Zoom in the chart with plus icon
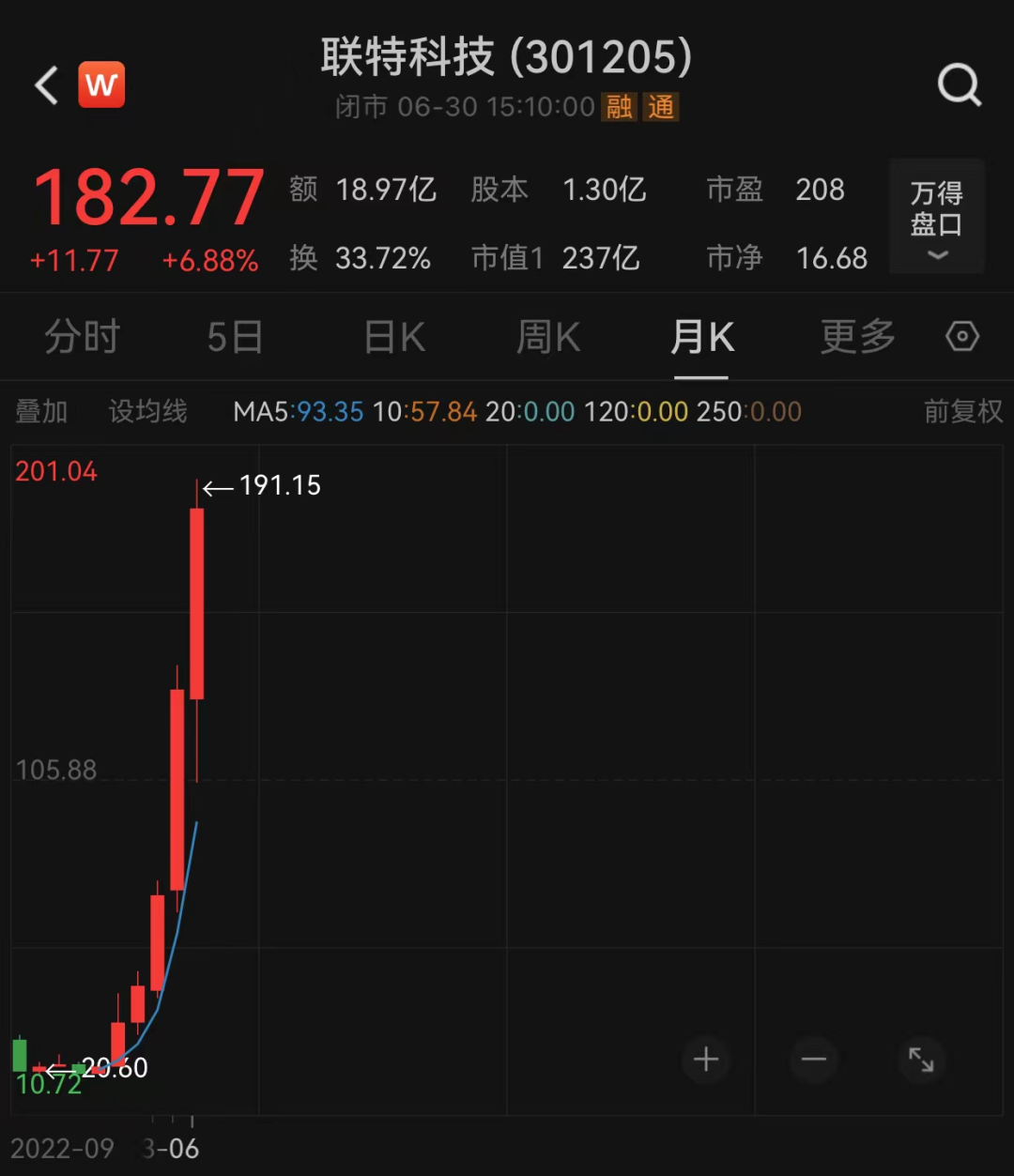Screen dimensions: 1014x1176 (705, 1060)
